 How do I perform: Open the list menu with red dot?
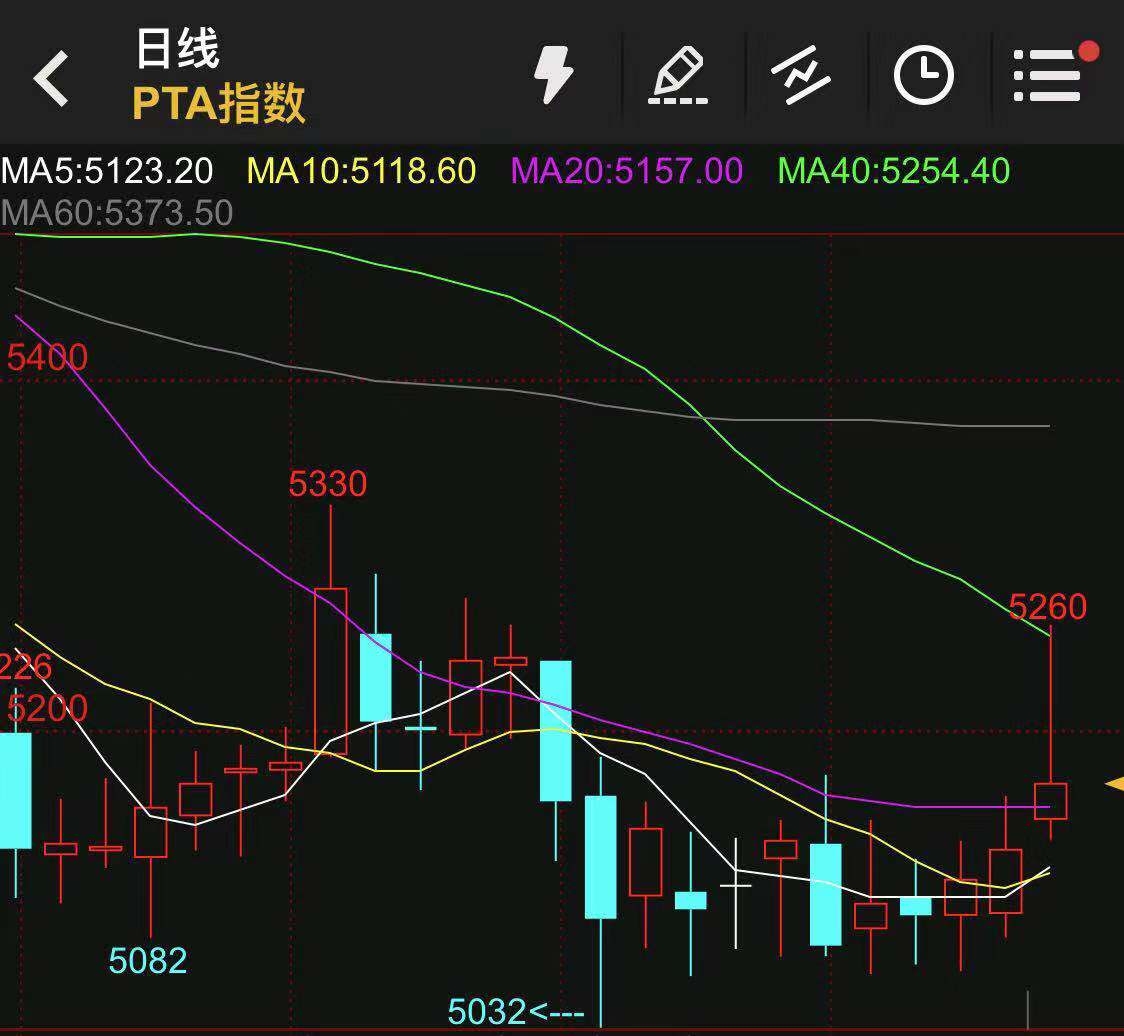[x=1048, y=76]
